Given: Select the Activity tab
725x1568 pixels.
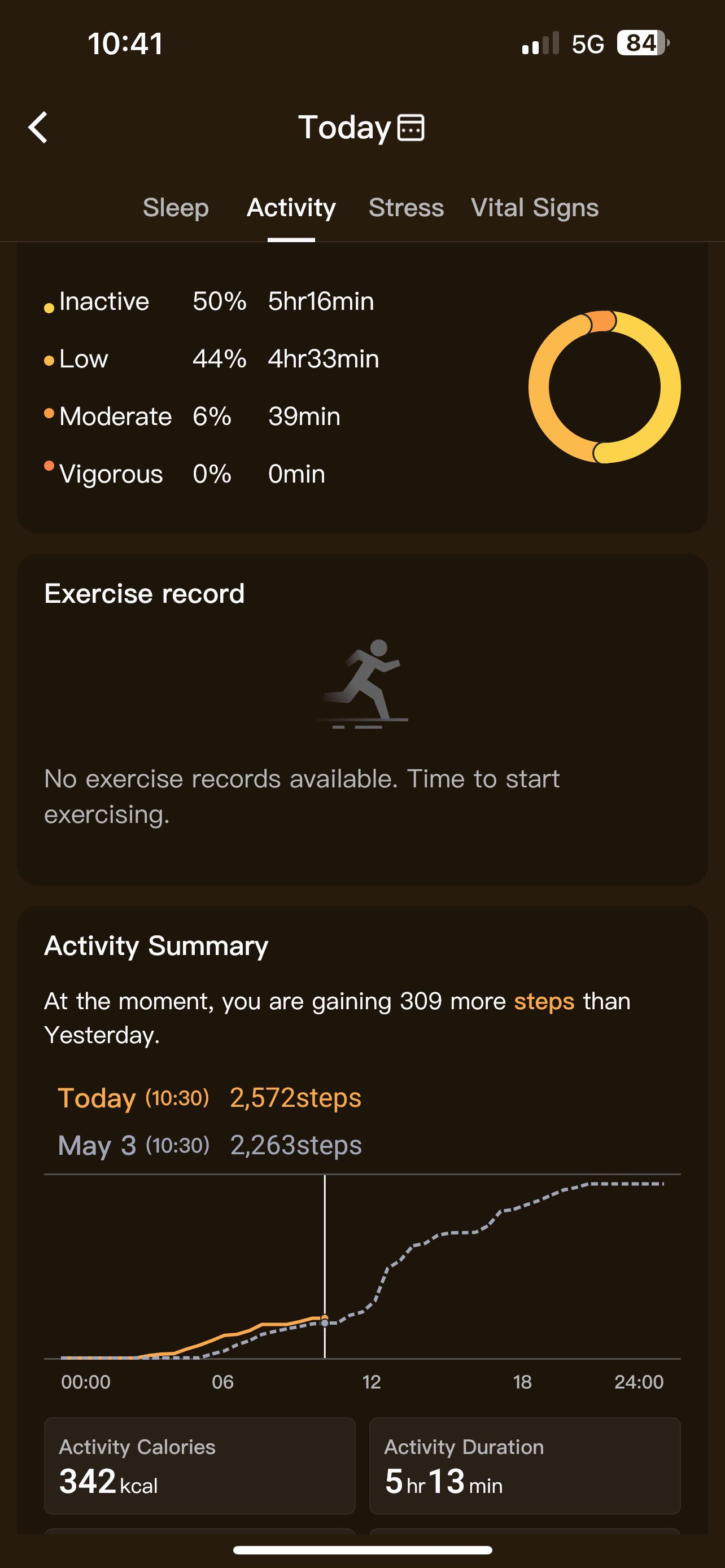Looking at the screenshot, I should coord(291,208).
